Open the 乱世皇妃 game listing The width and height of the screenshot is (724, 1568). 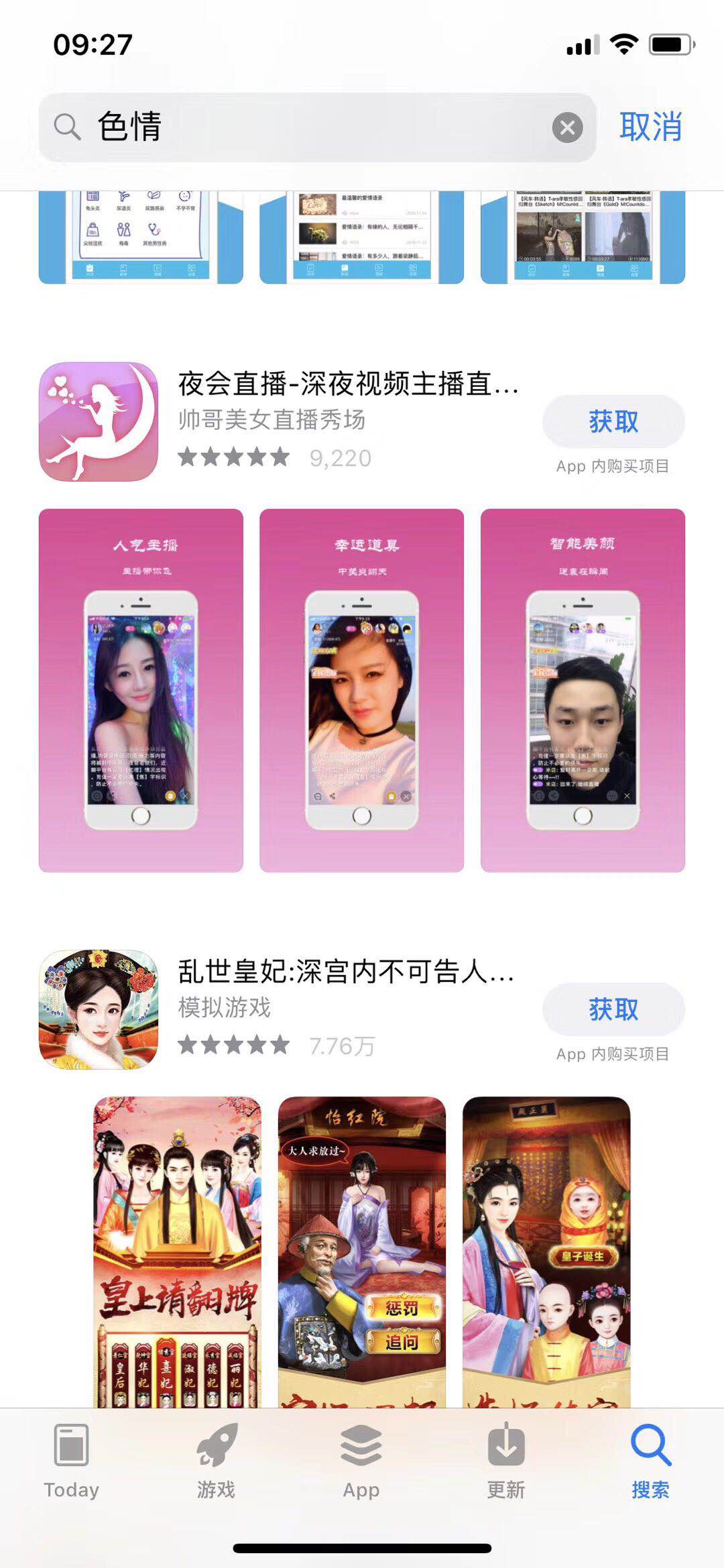click(x=345, y=972)
